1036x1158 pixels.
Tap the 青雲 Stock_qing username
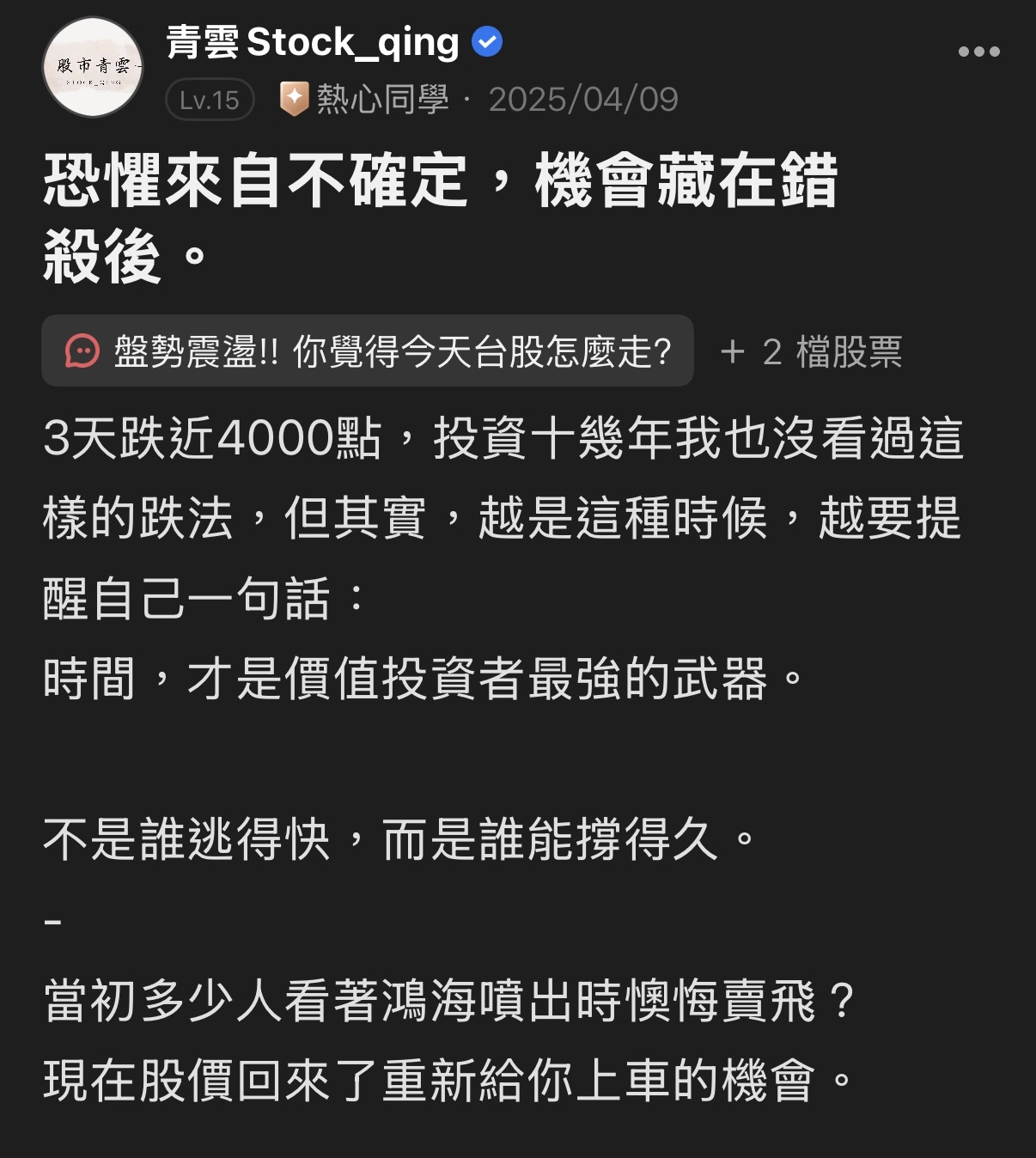click(x=313, y=43)
